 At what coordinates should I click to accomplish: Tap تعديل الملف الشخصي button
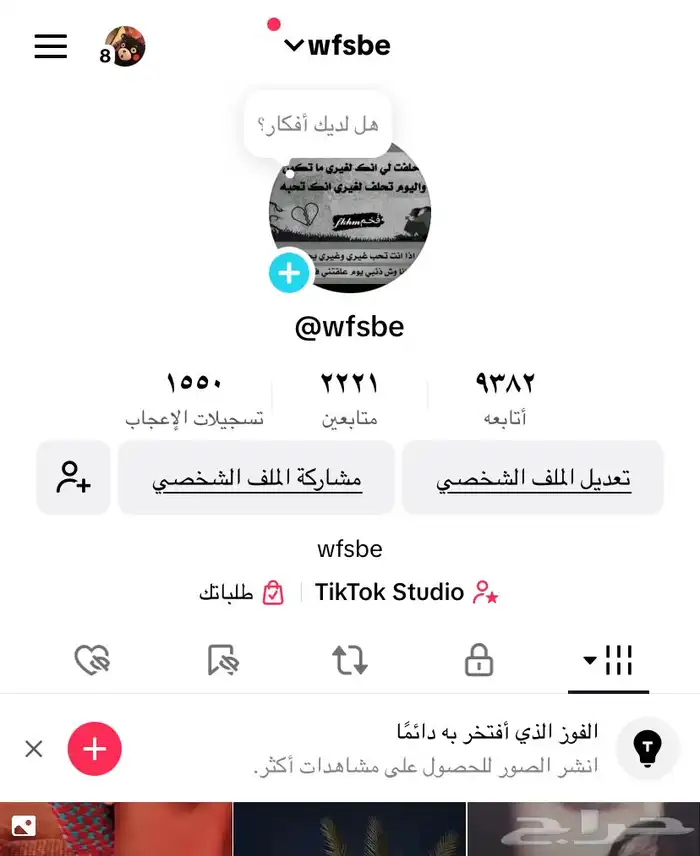point(533,478)
